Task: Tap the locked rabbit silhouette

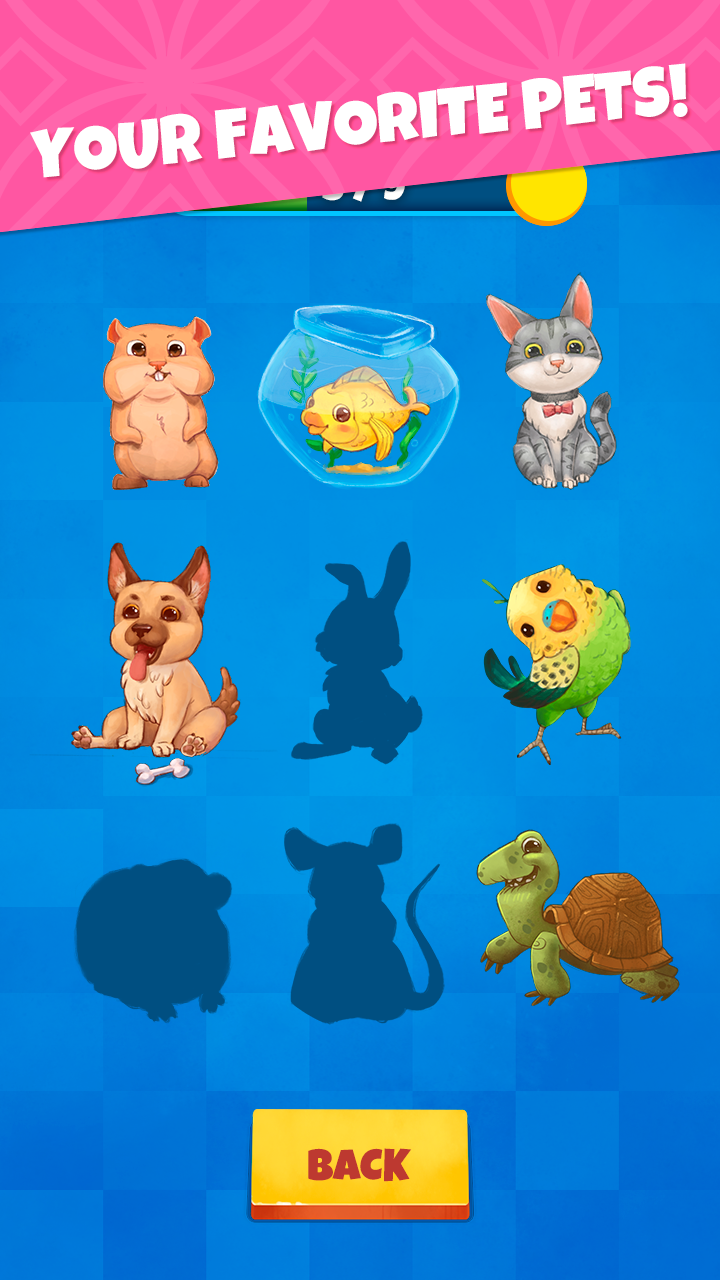Action: pyautogui.click(x=357, y=652)
